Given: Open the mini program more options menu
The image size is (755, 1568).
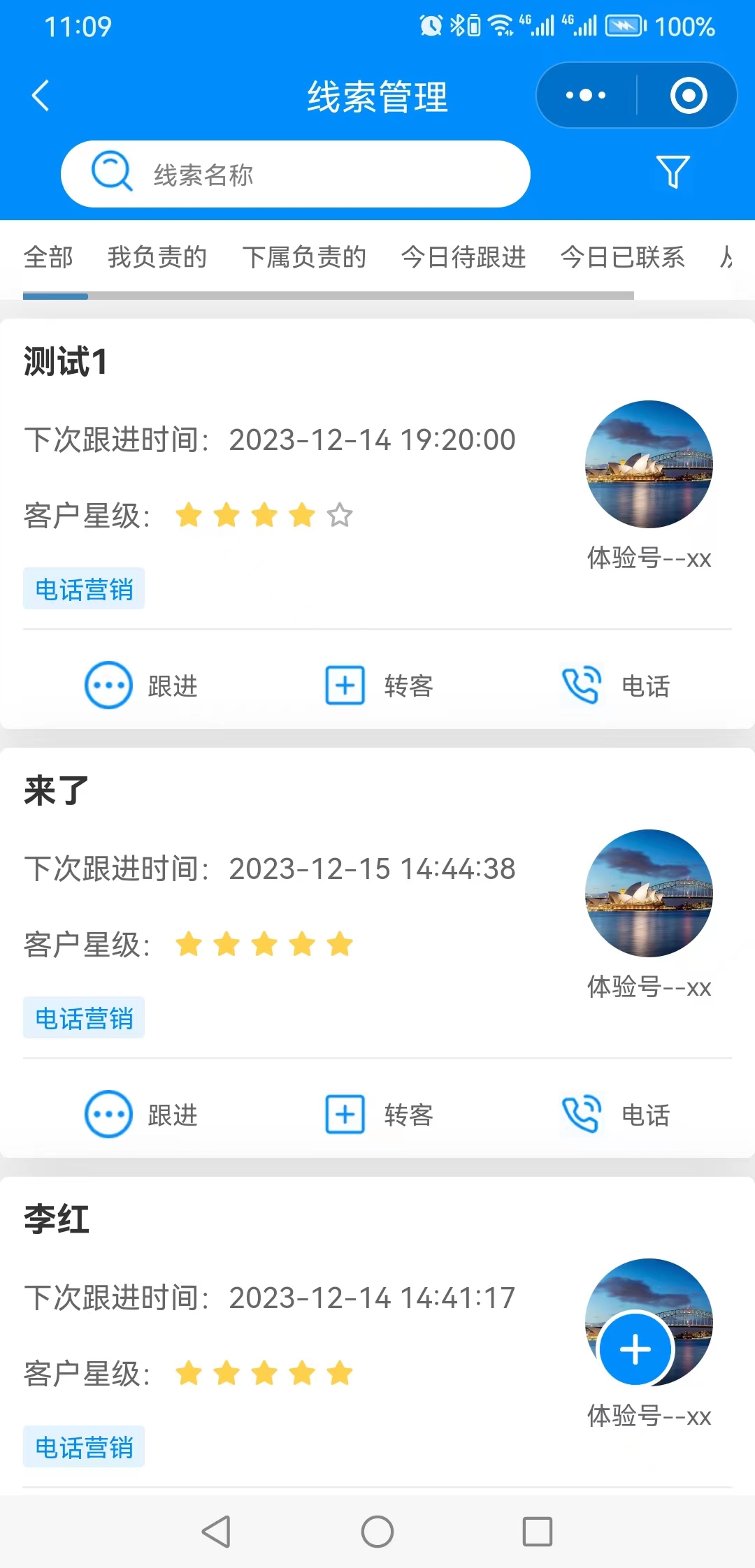Looking at the screenshot, I should [x=586, y=96].
